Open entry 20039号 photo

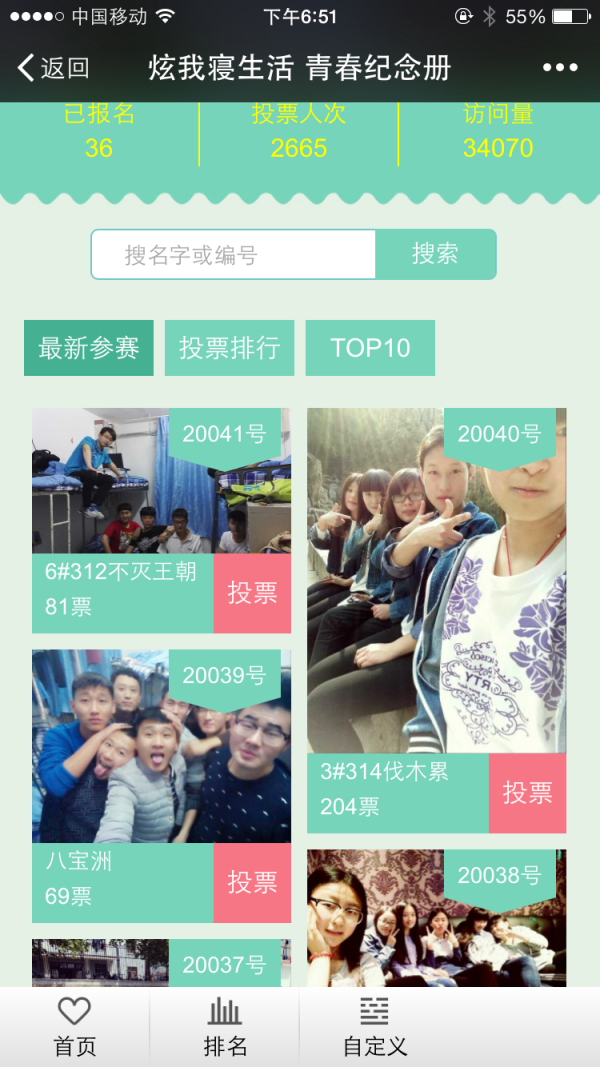(161, 746)
